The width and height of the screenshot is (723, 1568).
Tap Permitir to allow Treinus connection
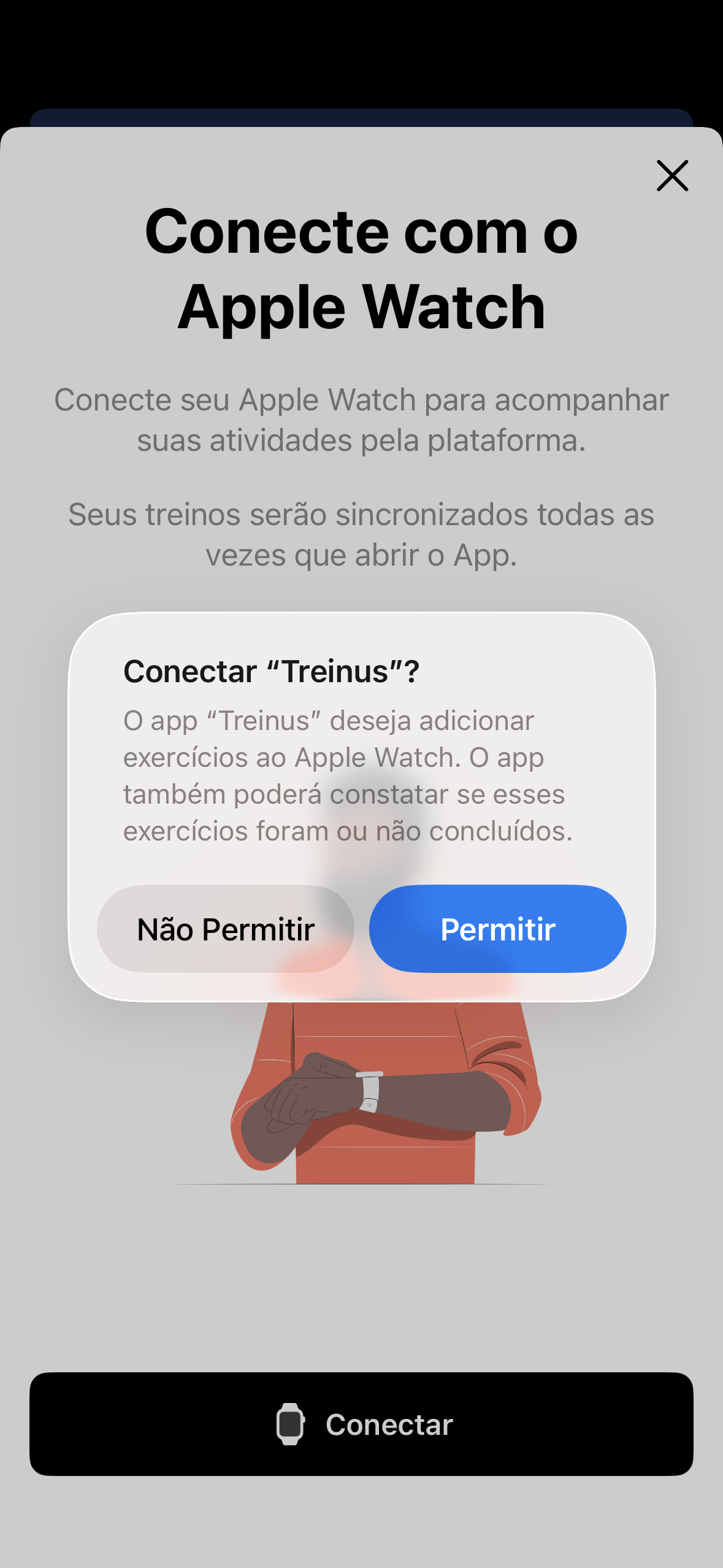point(497,929)
